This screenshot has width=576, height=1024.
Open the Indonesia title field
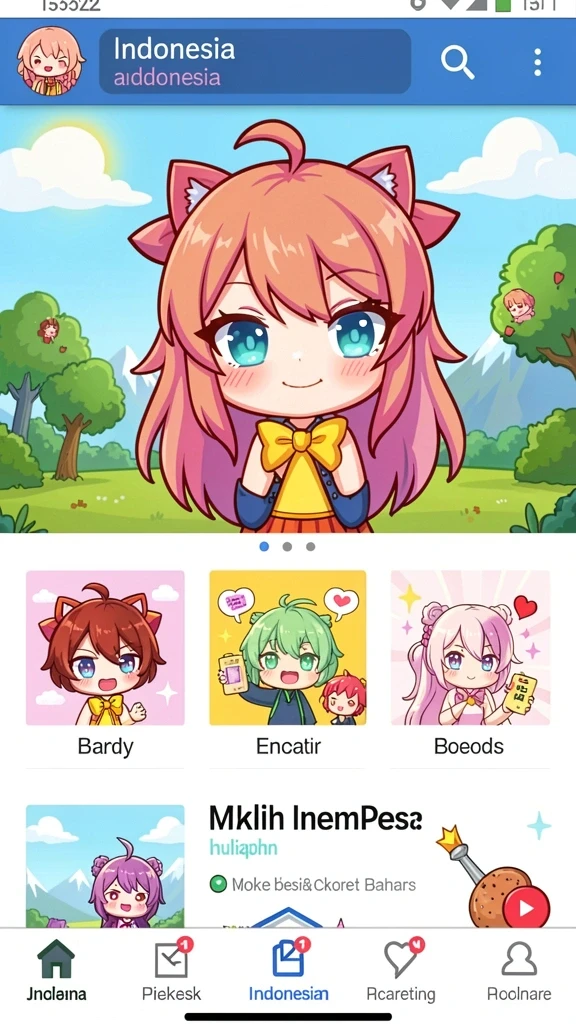(255, 61)
